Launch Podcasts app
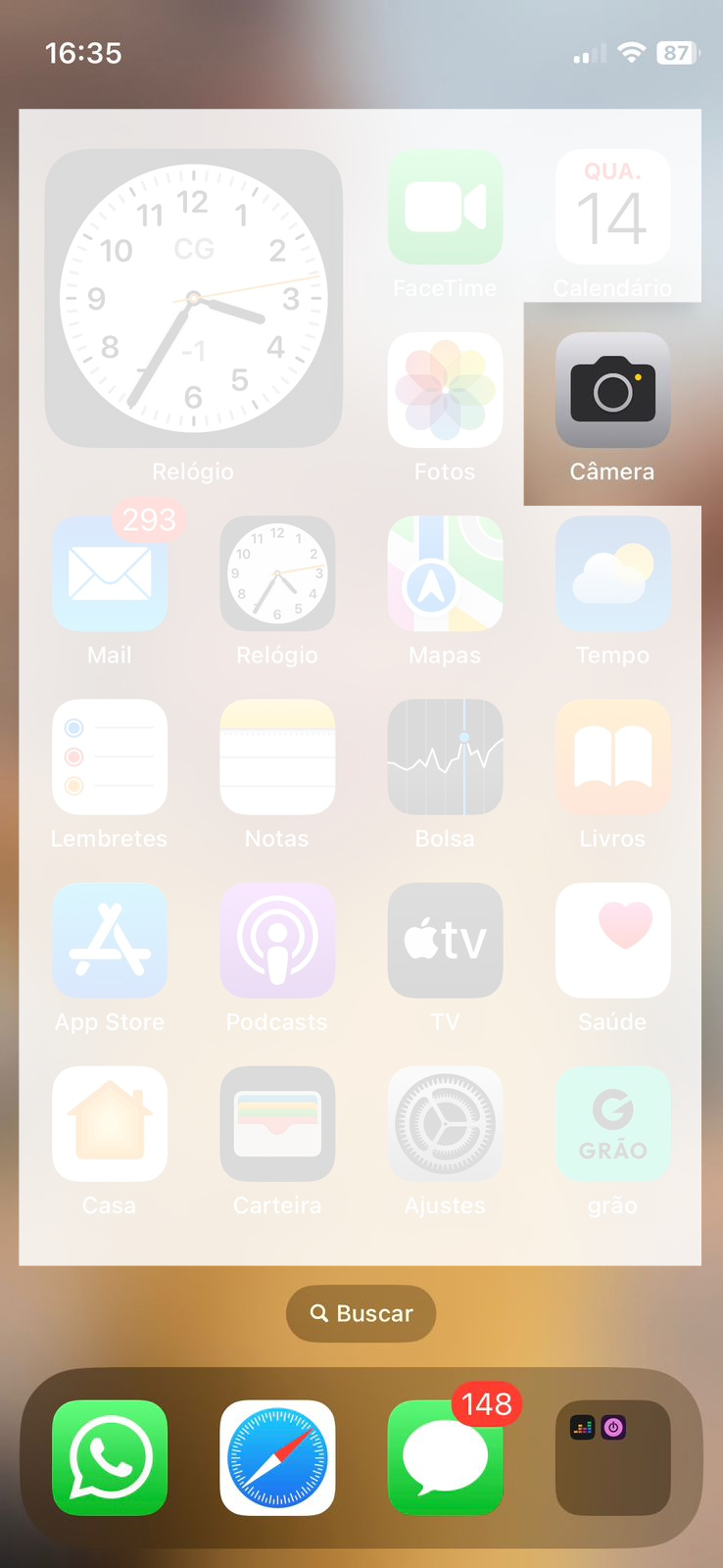 tap(277, 941)
